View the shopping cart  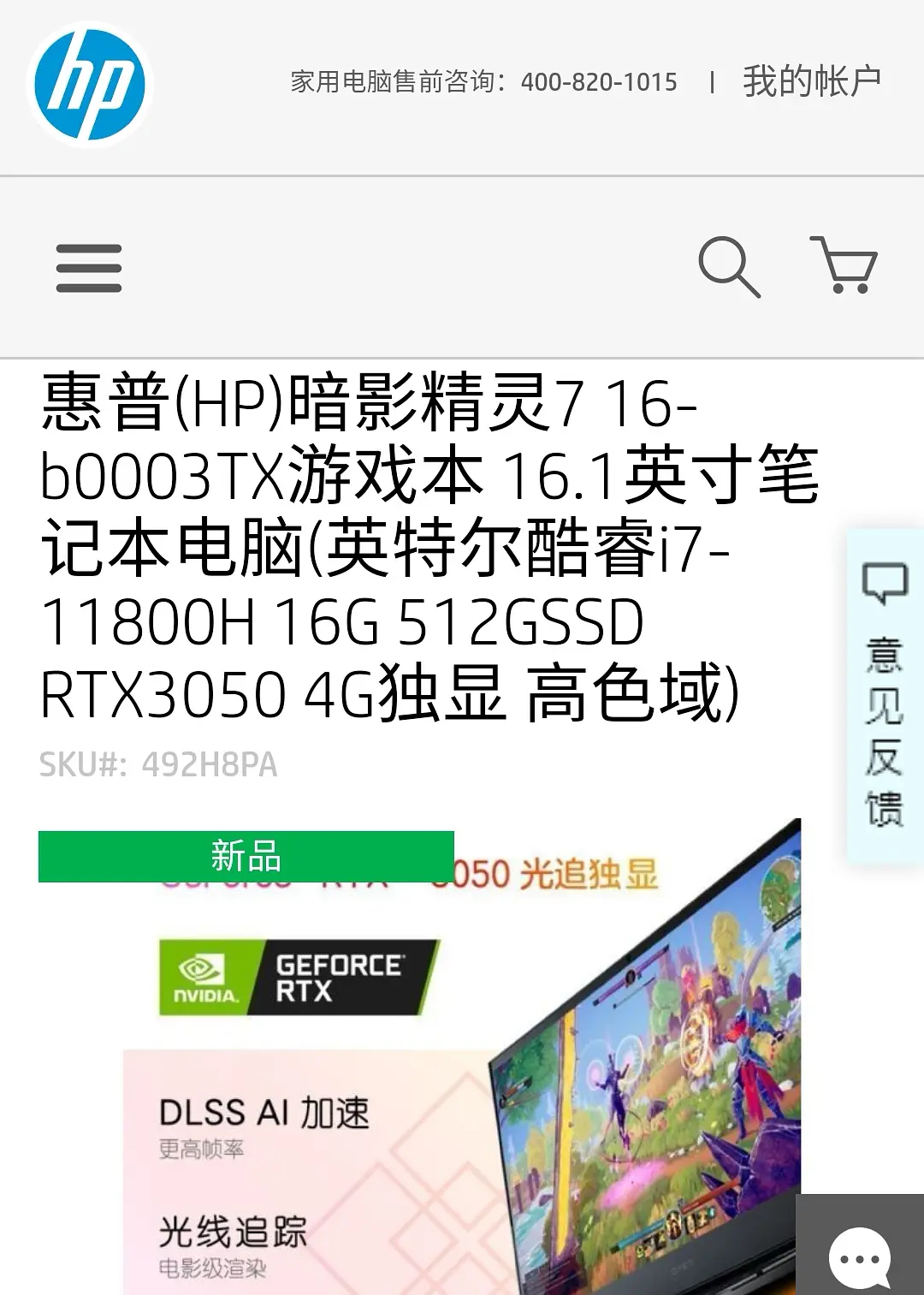(x=844, y=265)
